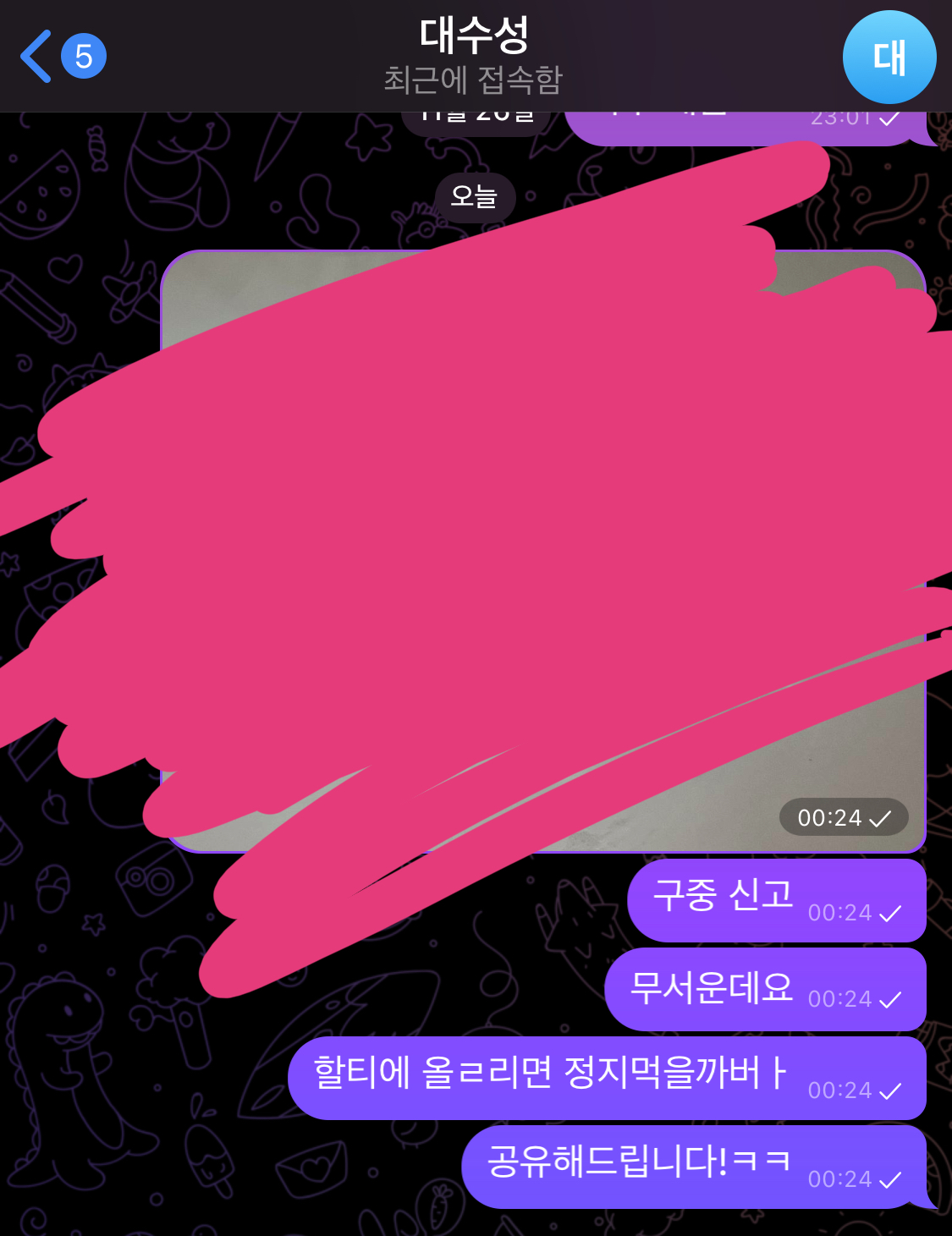Open the photo sent at 00:24
Viewport: 952px width, 1236px height.
(x=542, y=550)
